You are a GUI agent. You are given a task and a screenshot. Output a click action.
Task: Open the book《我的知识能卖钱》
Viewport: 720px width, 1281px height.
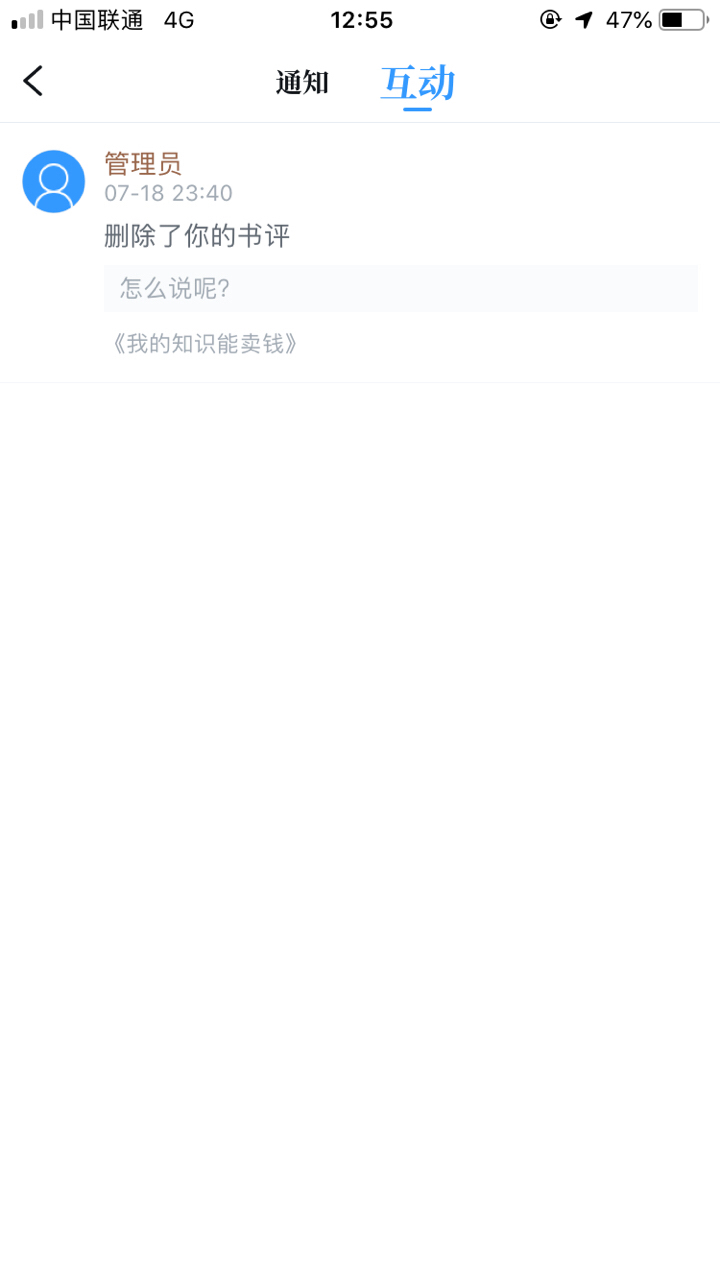point(205,345)
